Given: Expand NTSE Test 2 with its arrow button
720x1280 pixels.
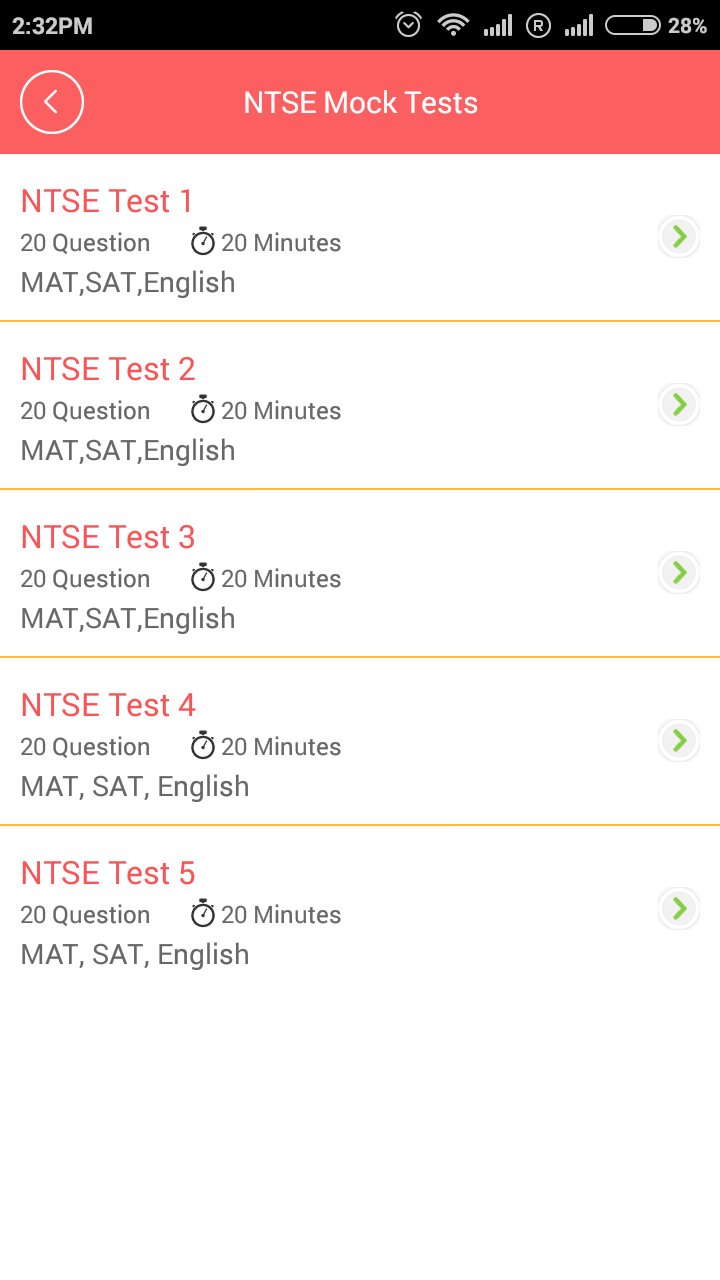Looking at the screenshot, I should [678, 405].
